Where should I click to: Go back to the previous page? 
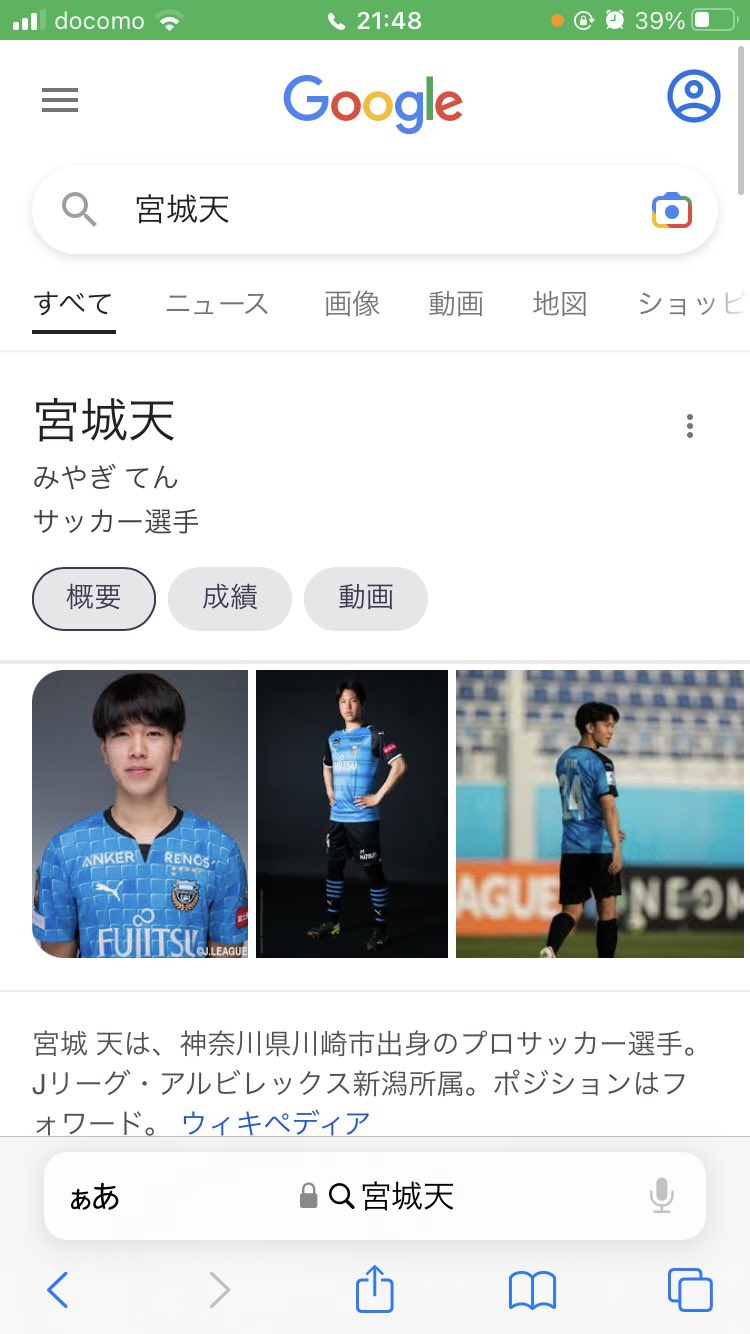tap(58, 1290)
